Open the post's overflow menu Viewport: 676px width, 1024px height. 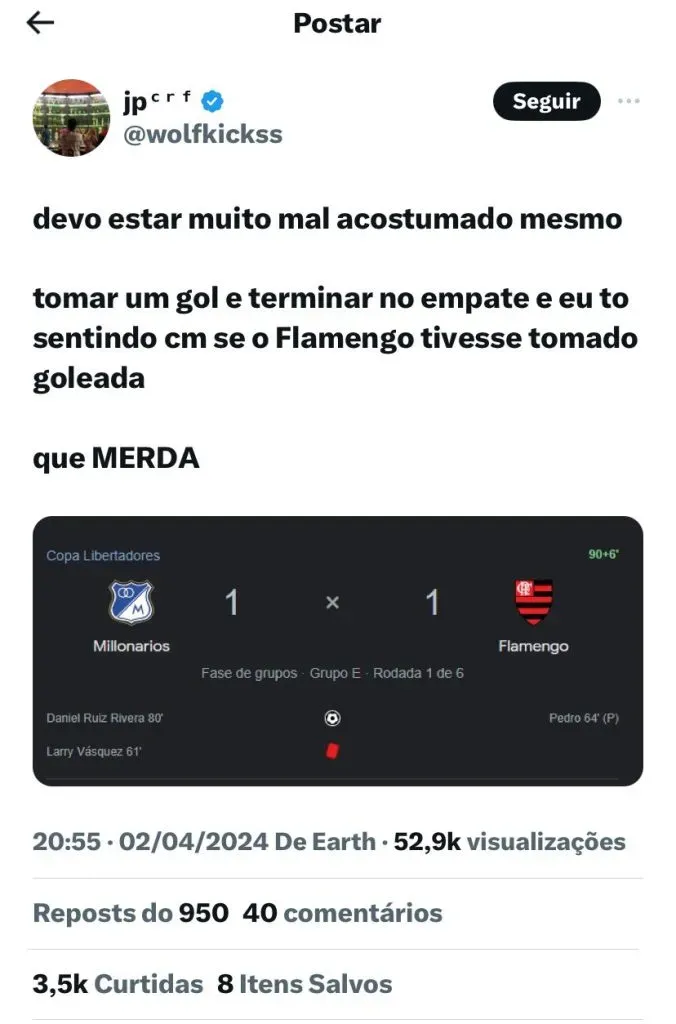(x=629, y=101)
